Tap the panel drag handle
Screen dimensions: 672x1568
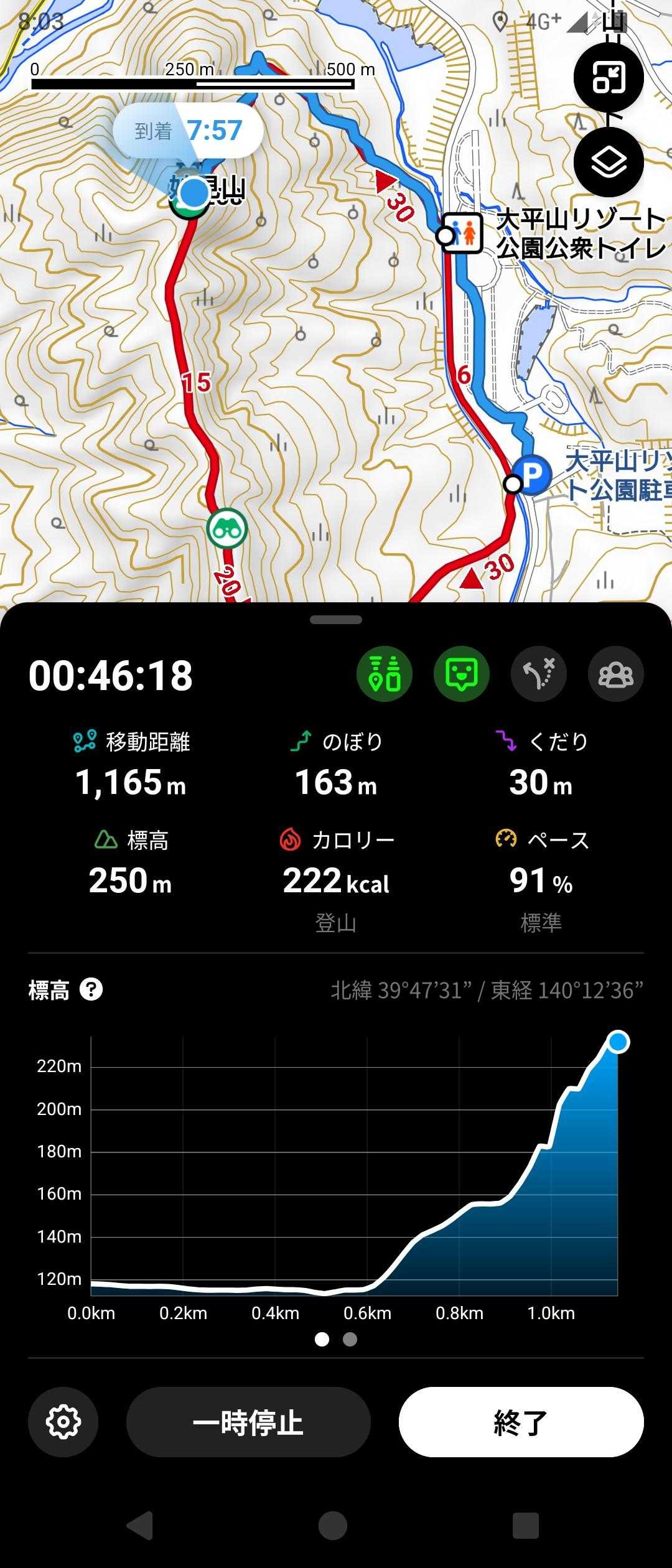(x=336, y=620)
